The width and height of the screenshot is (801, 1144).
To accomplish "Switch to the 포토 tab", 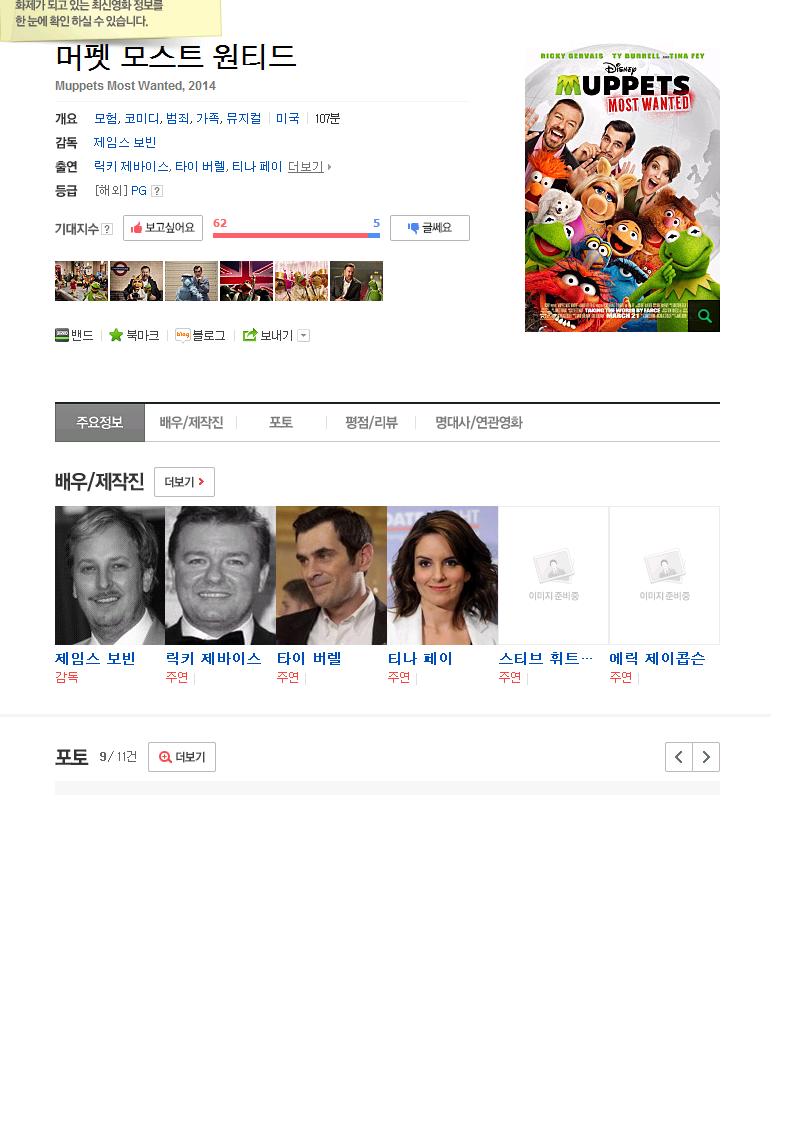I will pos(281,422).
